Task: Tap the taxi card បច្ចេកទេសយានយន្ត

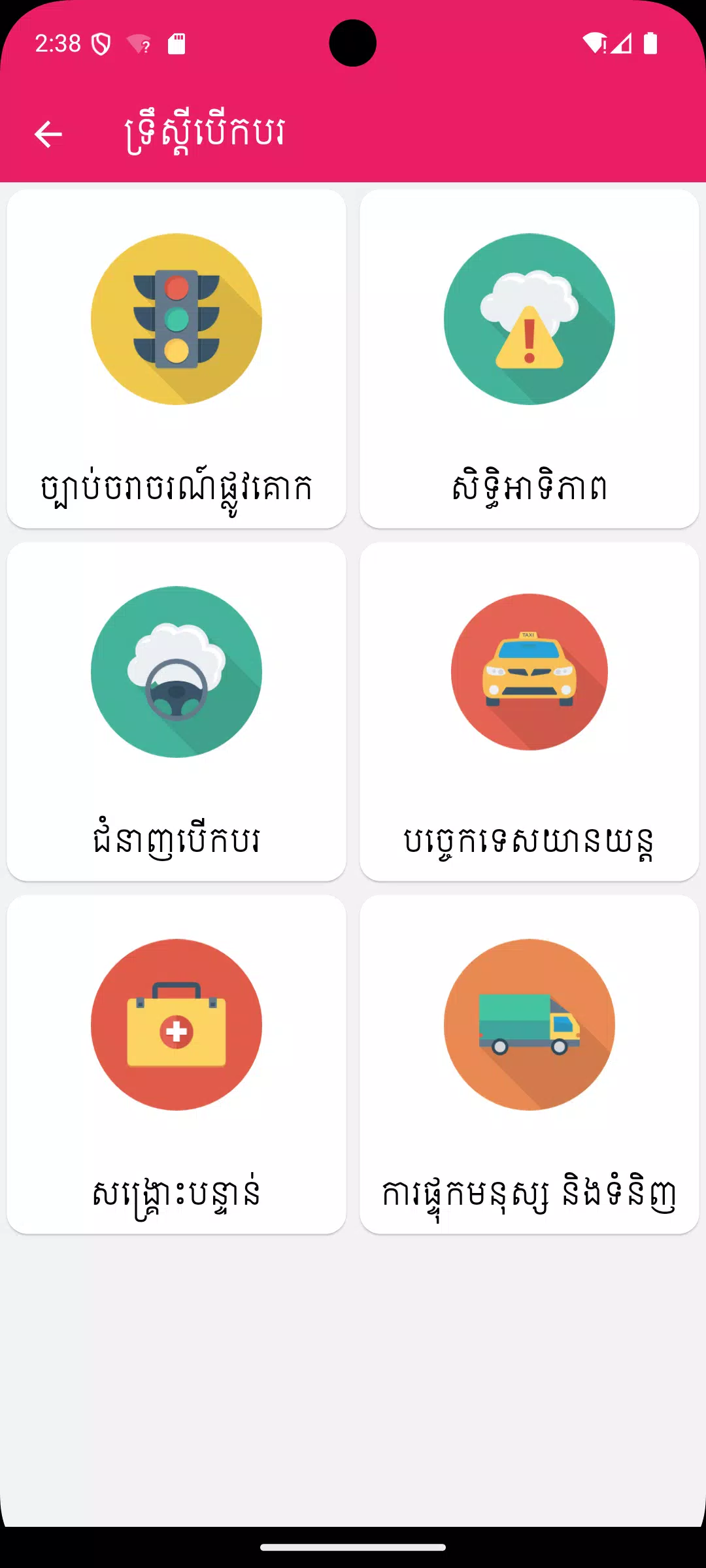Action: pos(529,711)
